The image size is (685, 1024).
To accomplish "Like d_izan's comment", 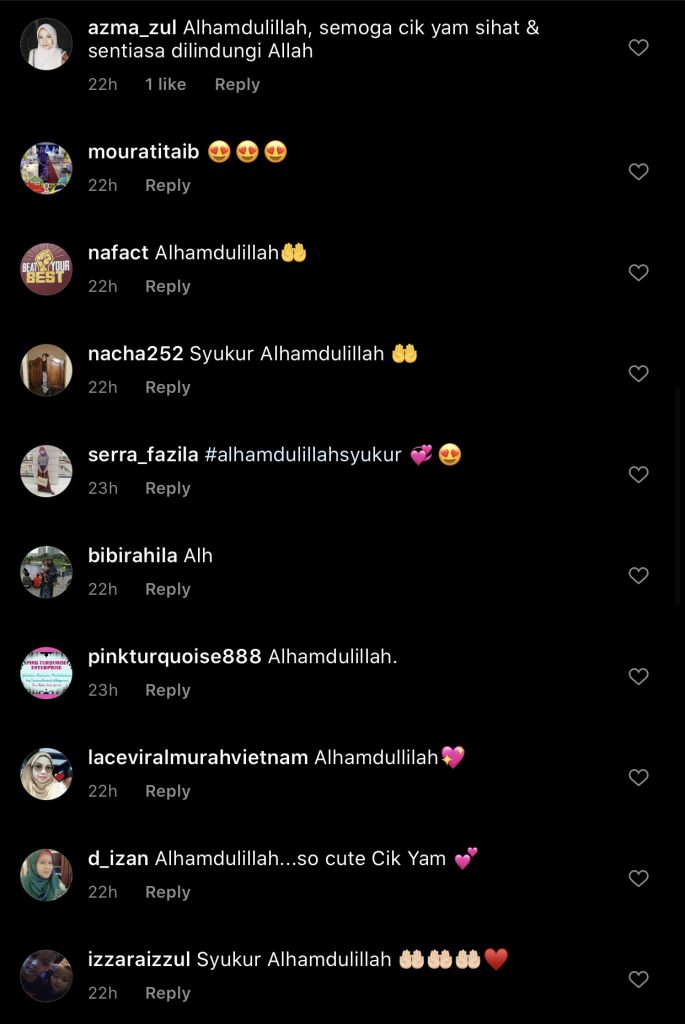I will coord(638,879).
